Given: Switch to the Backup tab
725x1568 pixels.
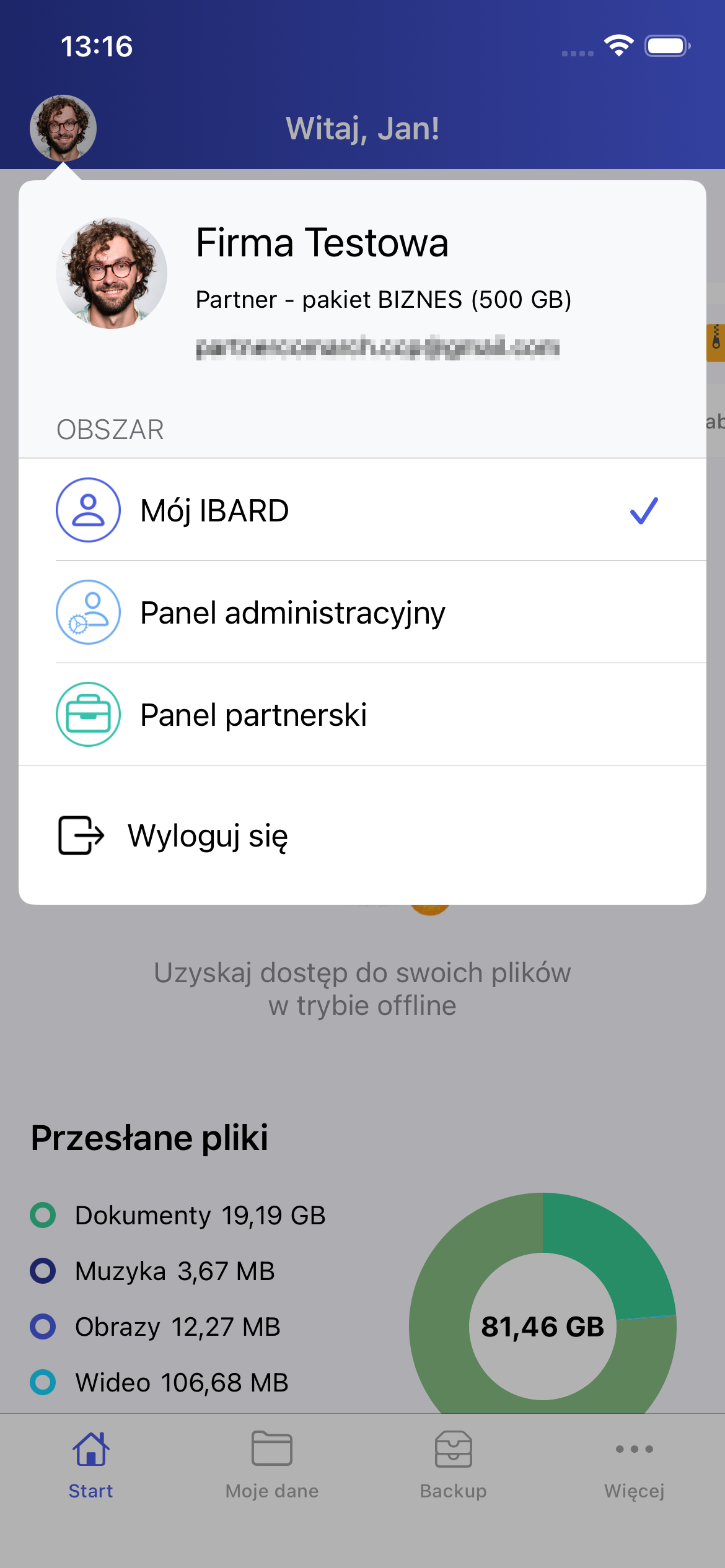Looking at the screenshot, I should pyautogui.click(x=453, y=1464).
